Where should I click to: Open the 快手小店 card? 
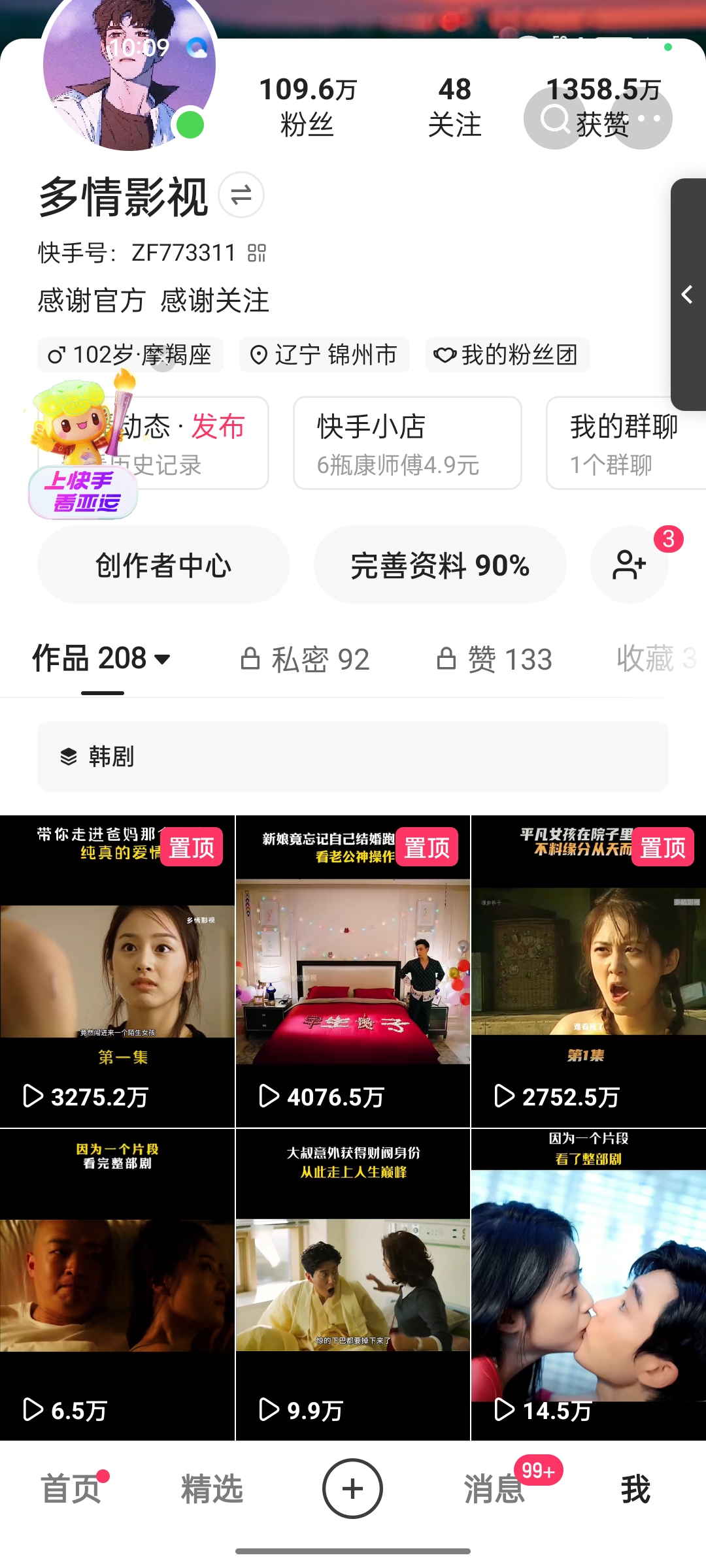(x=407, y=443)
